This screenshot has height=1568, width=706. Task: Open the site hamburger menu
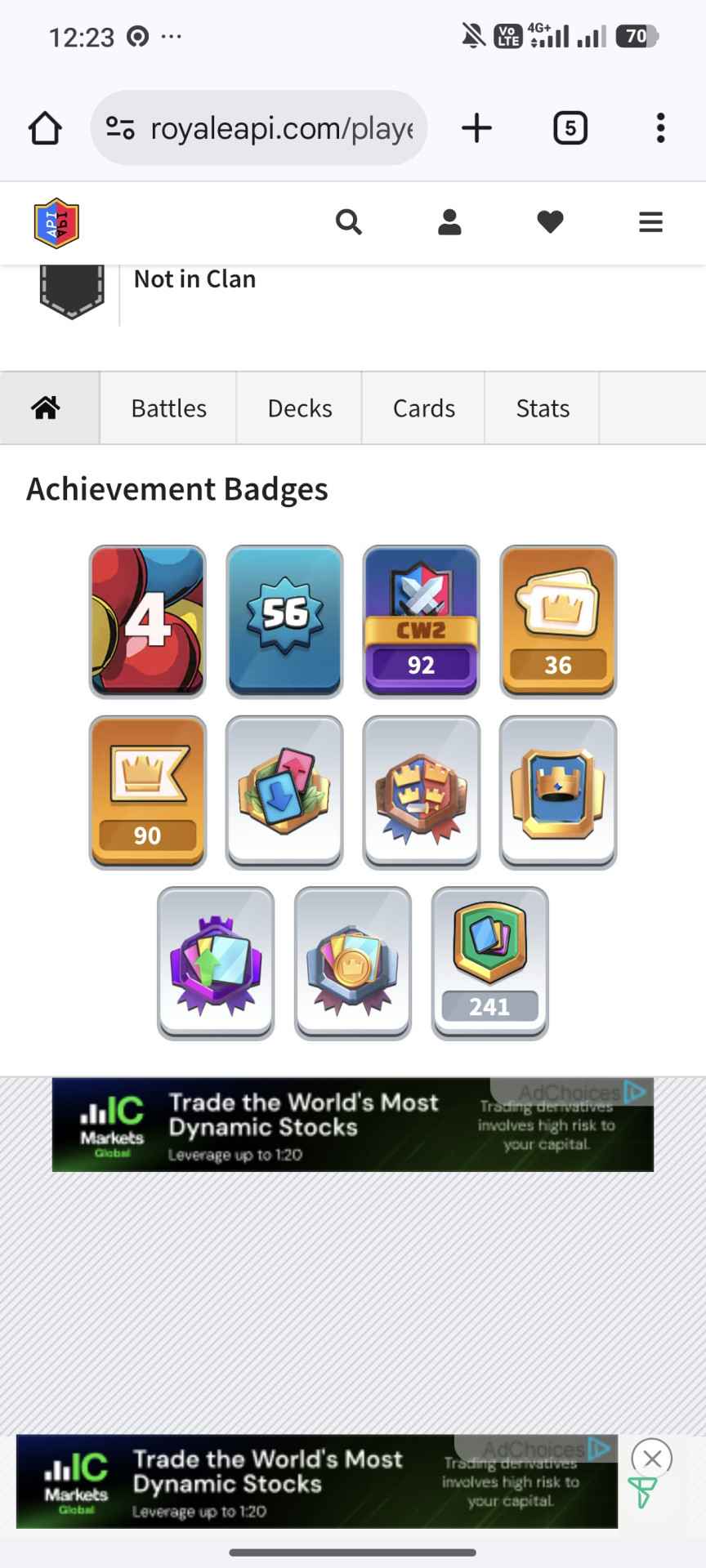point(650,222)
